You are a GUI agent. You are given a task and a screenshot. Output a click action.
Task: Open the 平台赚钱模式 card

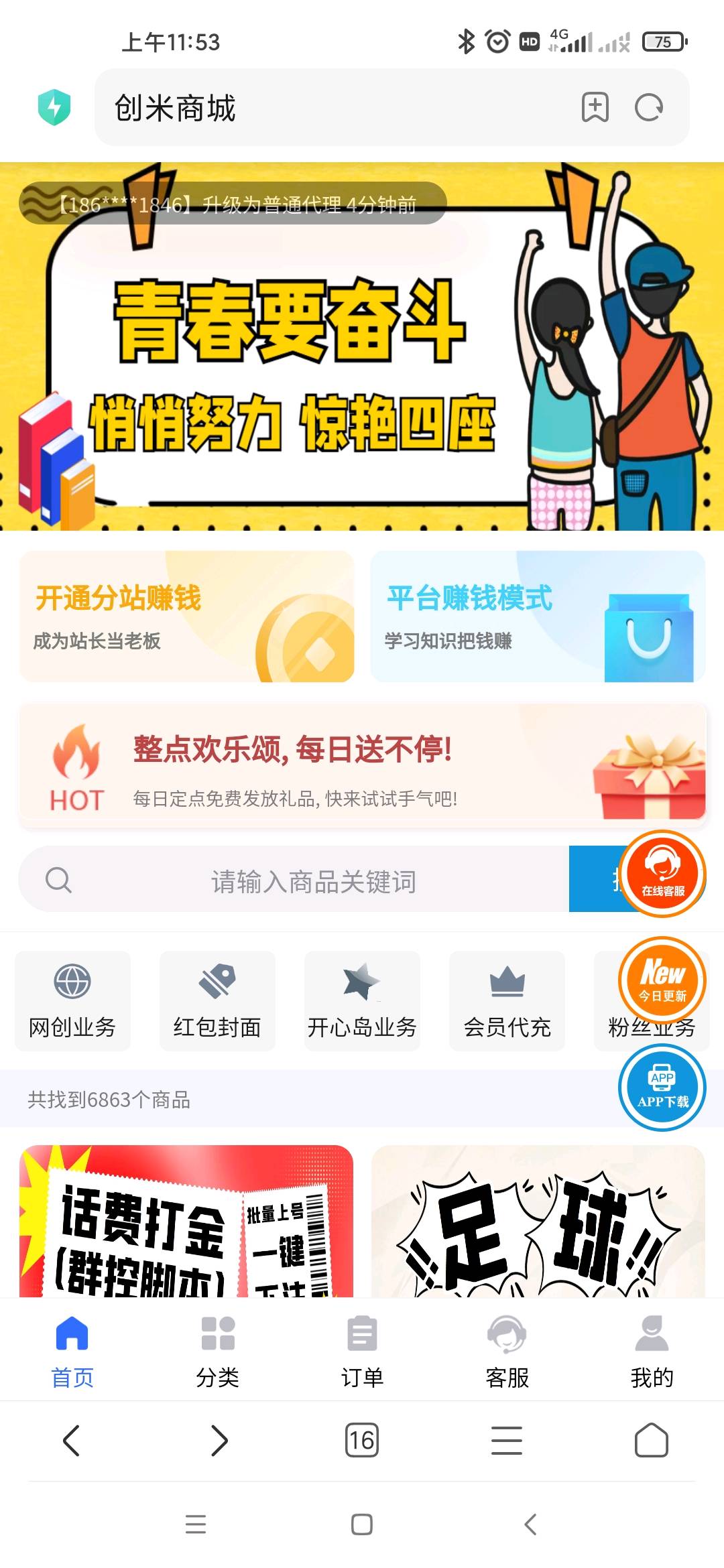coord(538,616)
